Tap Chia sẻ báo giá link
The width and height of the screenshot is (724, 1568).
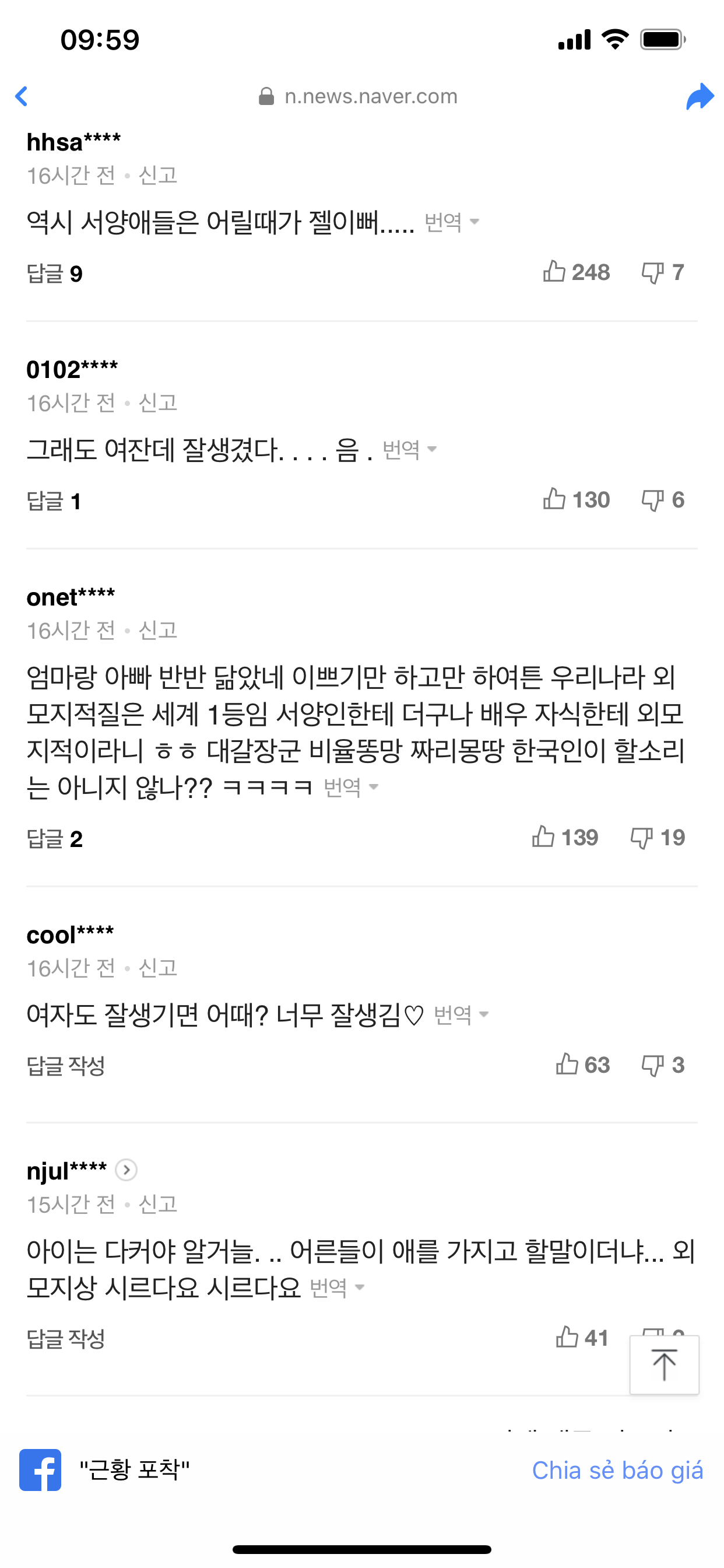[617, 1471]
